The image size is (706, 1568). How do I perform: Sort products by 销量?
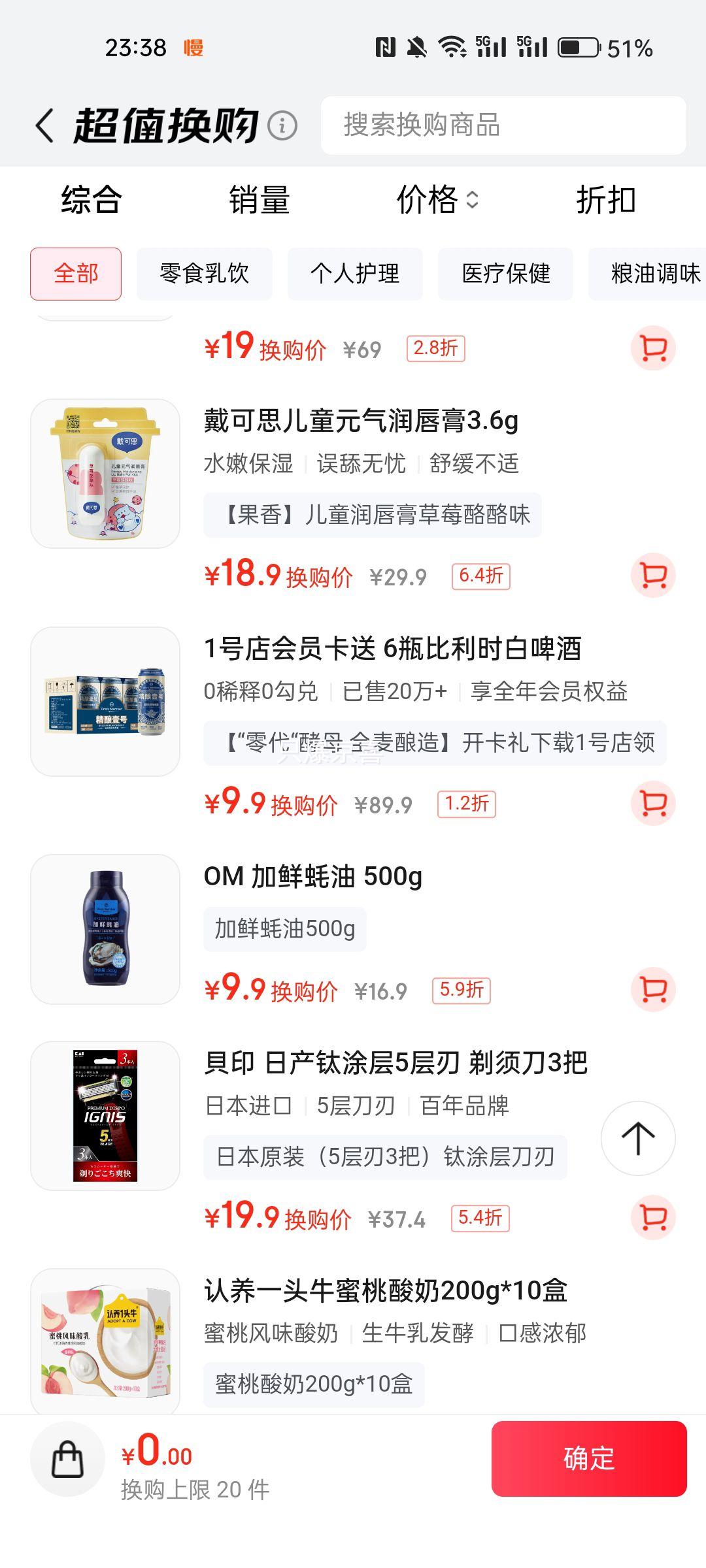(x=259, y=199)
